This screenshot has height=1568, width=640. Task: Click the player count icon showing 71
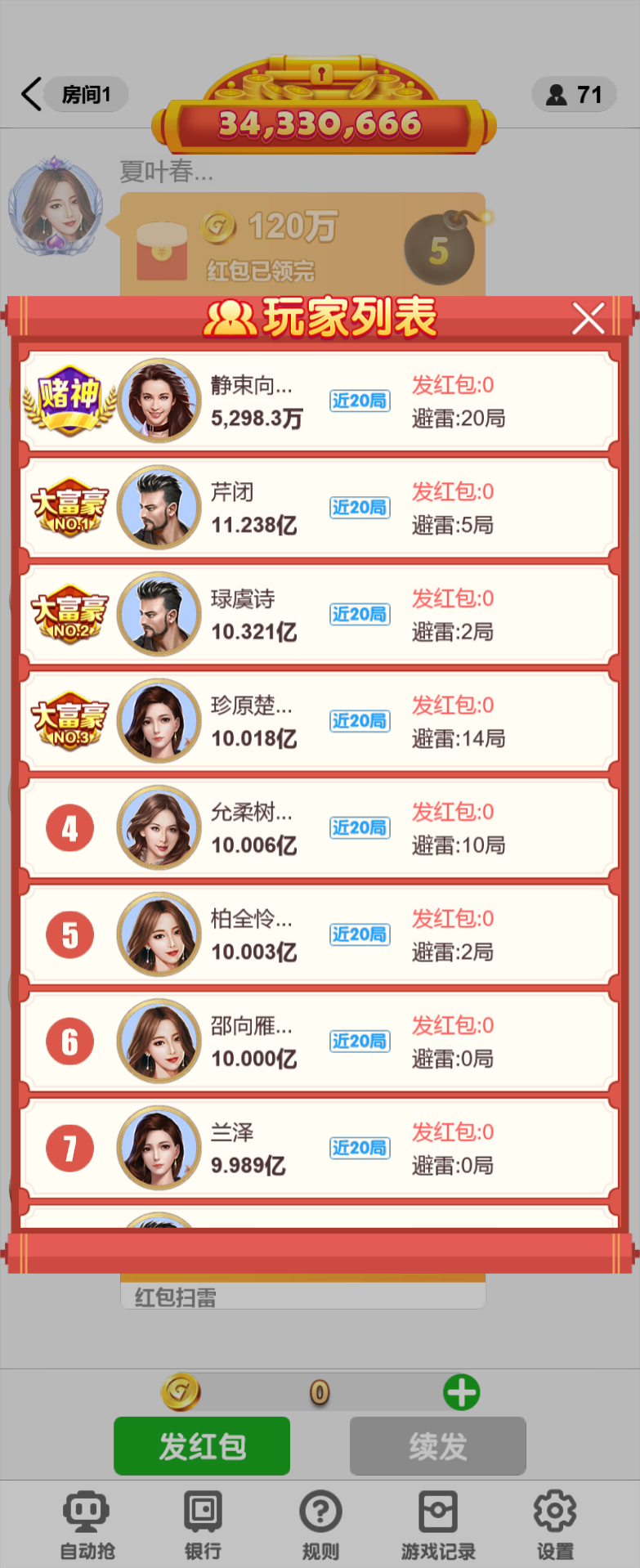pos(574,94)
